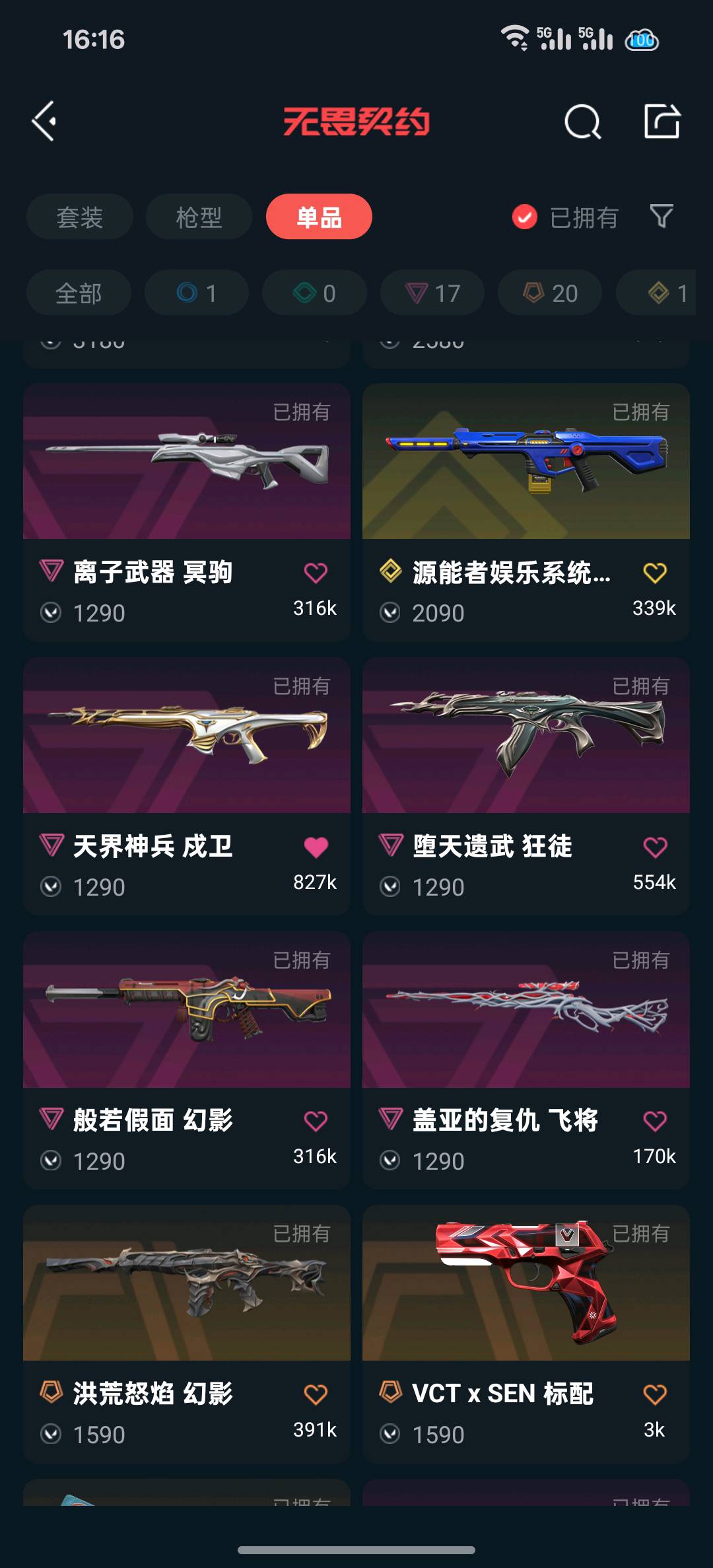
Task: Switch to the 套装 tab
Action: click(79, 217)
